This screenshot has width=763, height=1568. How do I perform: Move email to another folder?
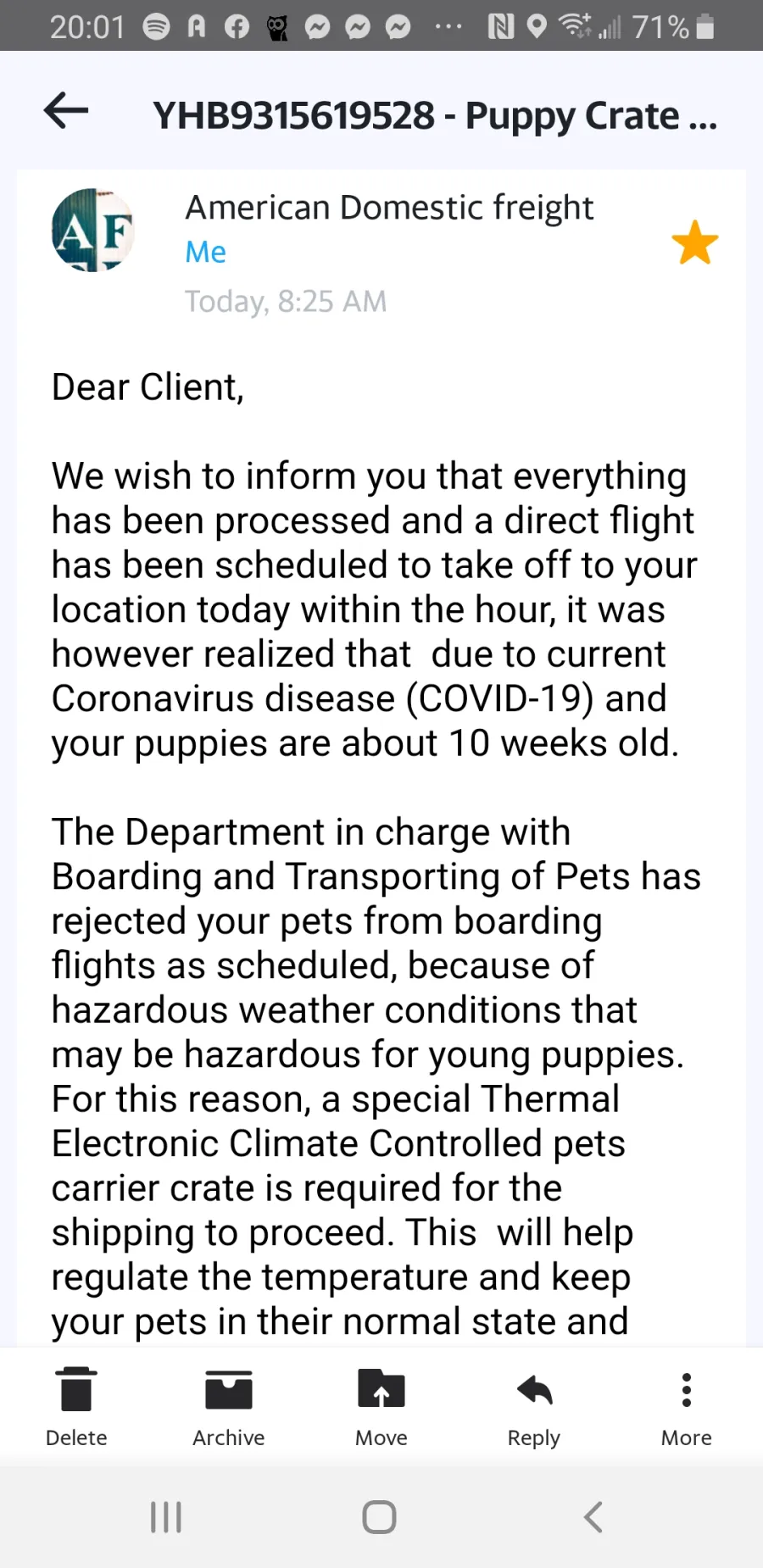pos(381,1406)
